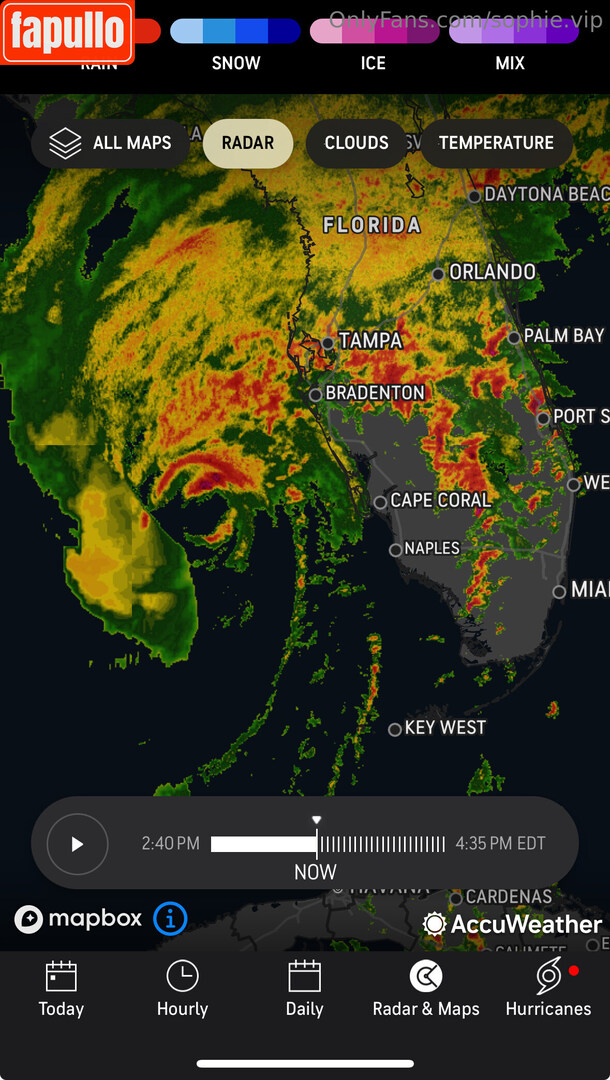610x1080 pixels.
Task: Switch to the Clouds map
Action: pos(356,143)
